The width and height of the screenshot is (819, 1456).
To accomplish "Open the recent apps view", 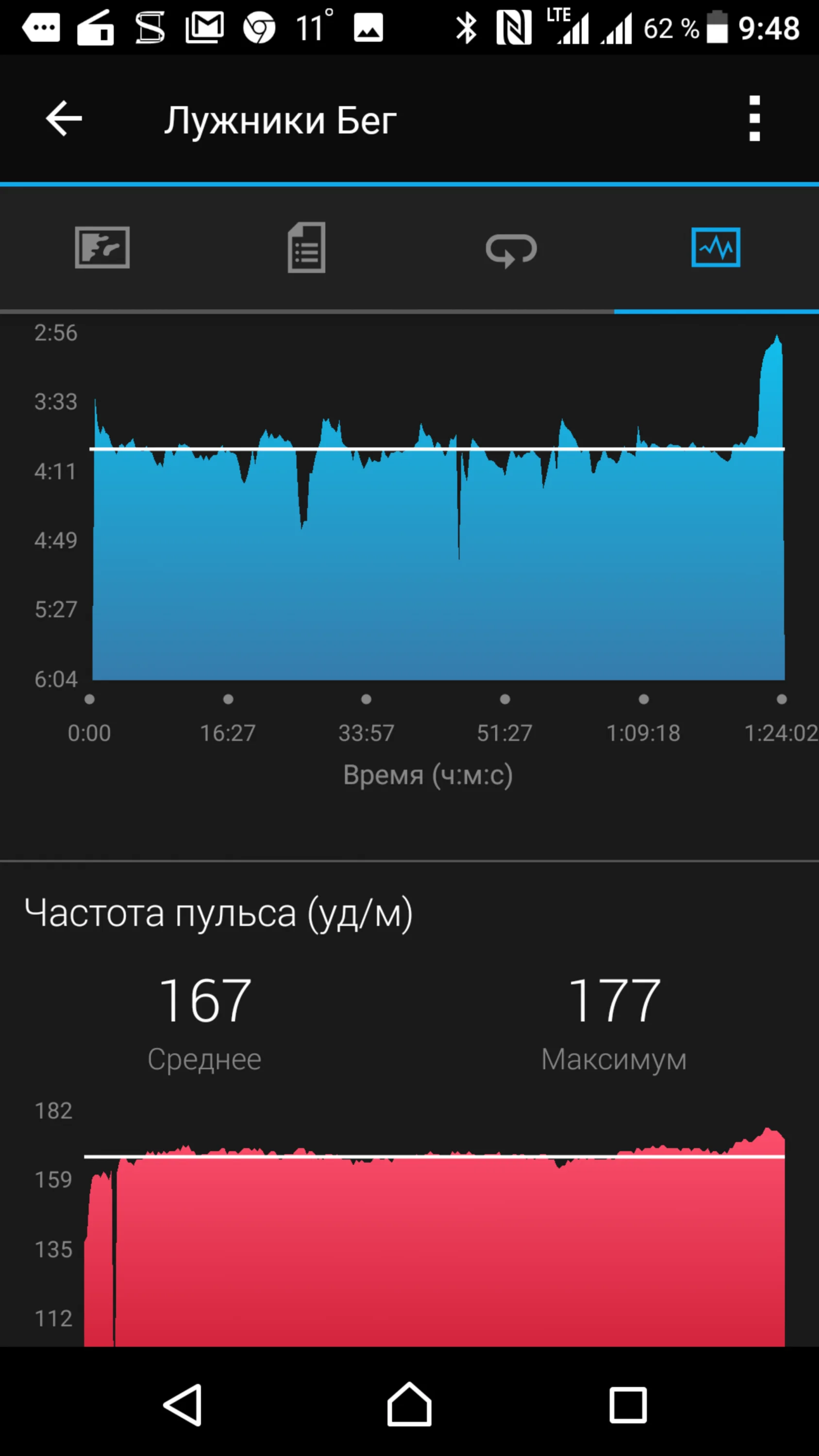I will (627, 1404).
